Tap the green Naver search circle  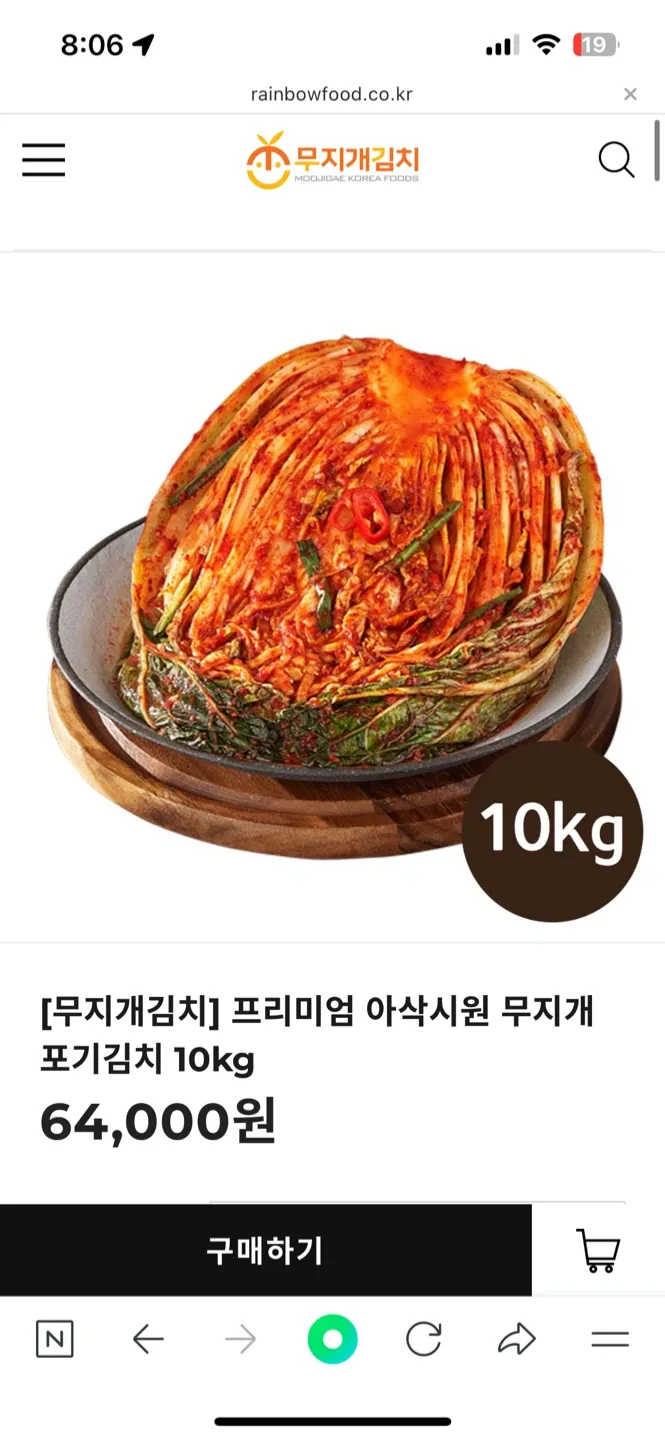coord(332,1339)
